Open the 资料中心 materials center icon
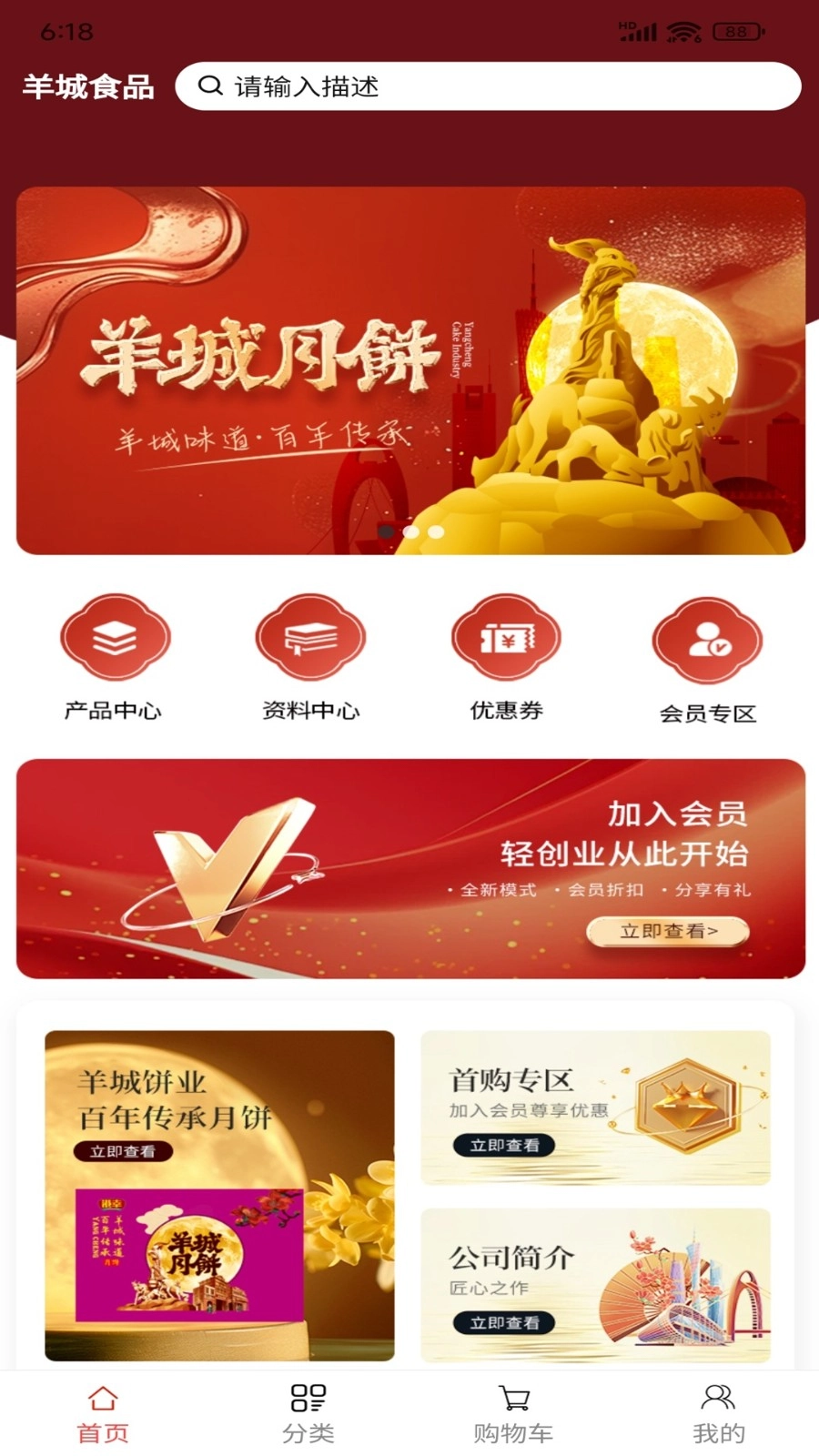This screenshot has width=819, height=1456. (x=310, y=640)
